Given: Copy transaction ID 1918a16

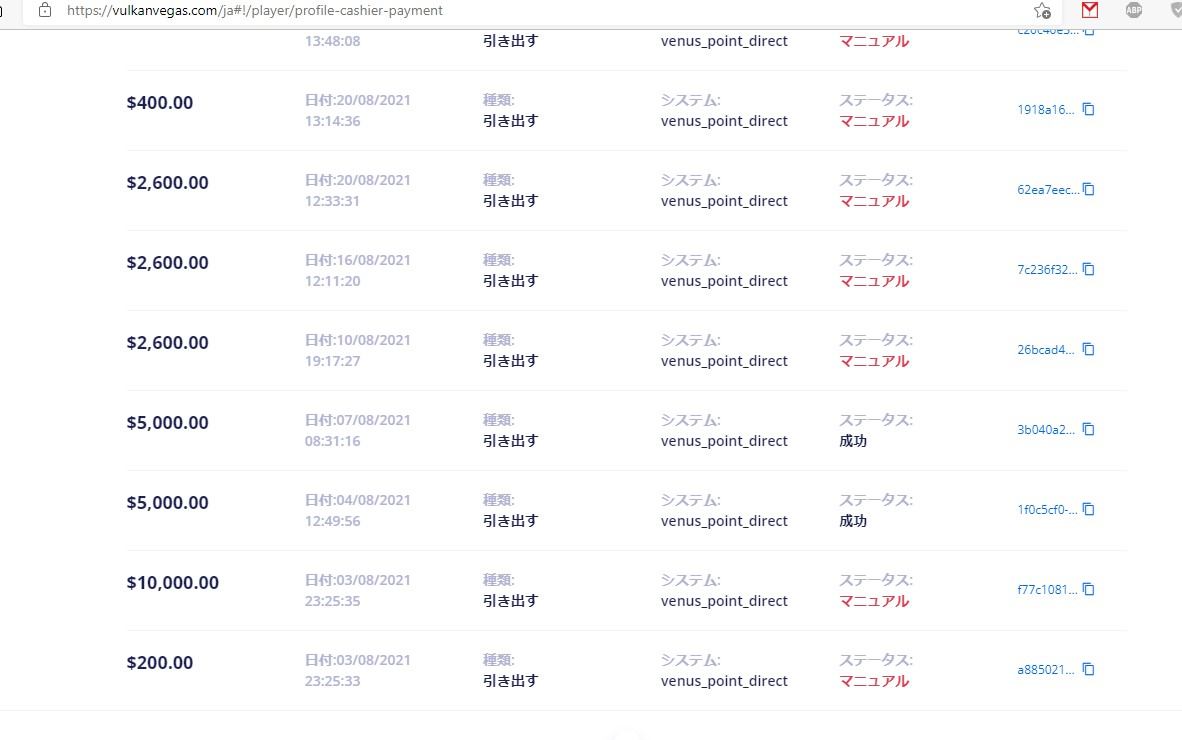Looking at the screenshot, I should pyautogui.click(x=1089, y=109).
